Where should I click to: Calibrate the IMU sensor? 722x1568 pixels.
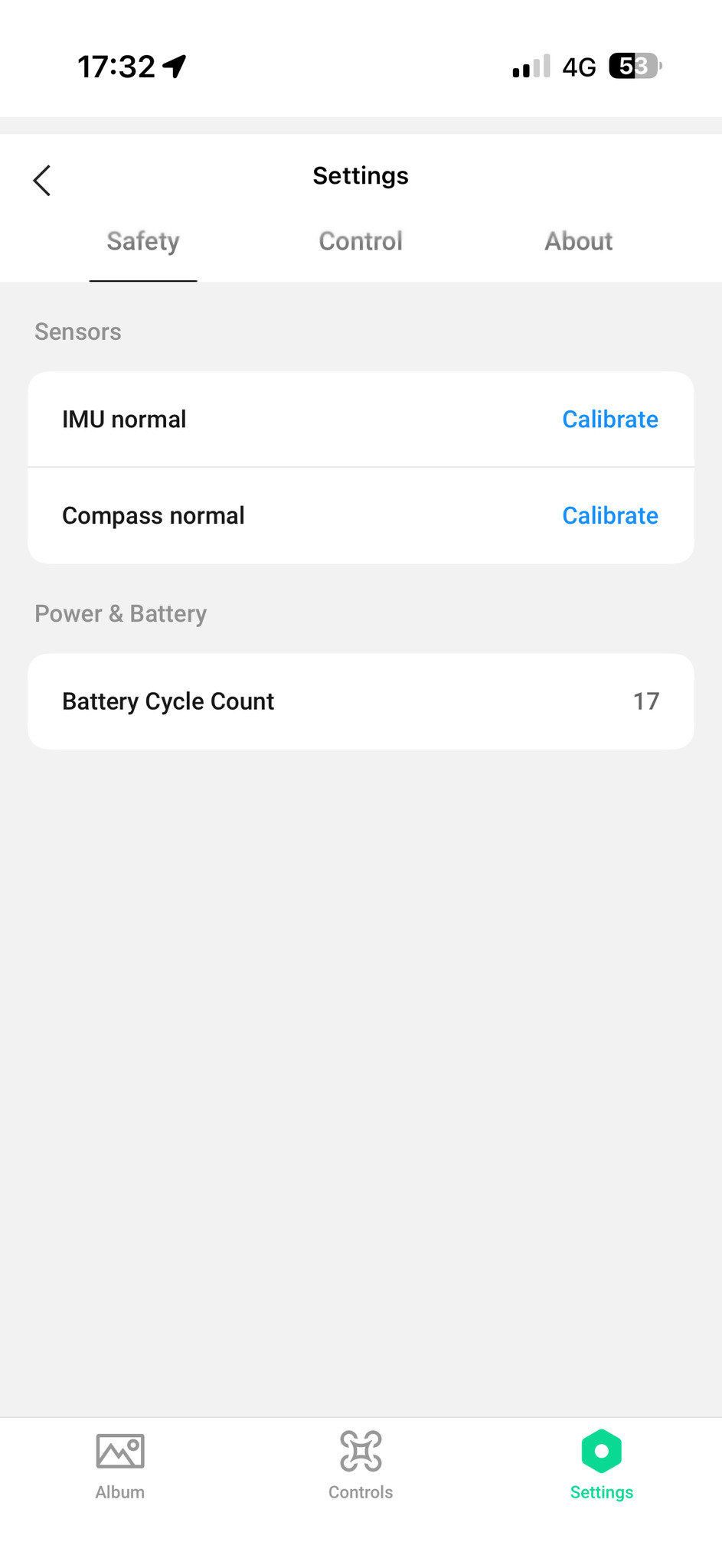(609, 420)
